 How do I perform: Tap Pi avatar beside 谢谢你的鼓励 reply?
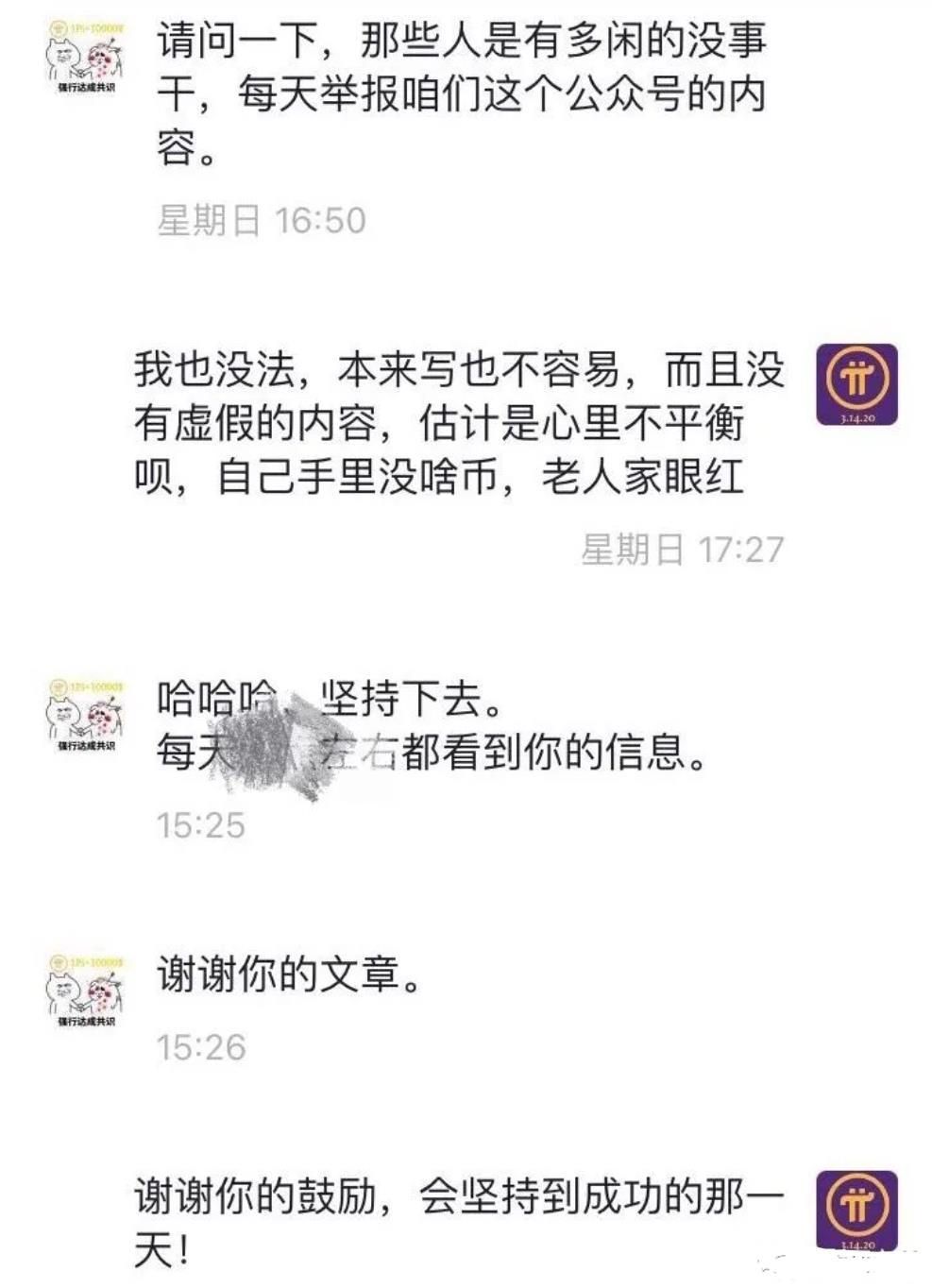(856, 1212)
